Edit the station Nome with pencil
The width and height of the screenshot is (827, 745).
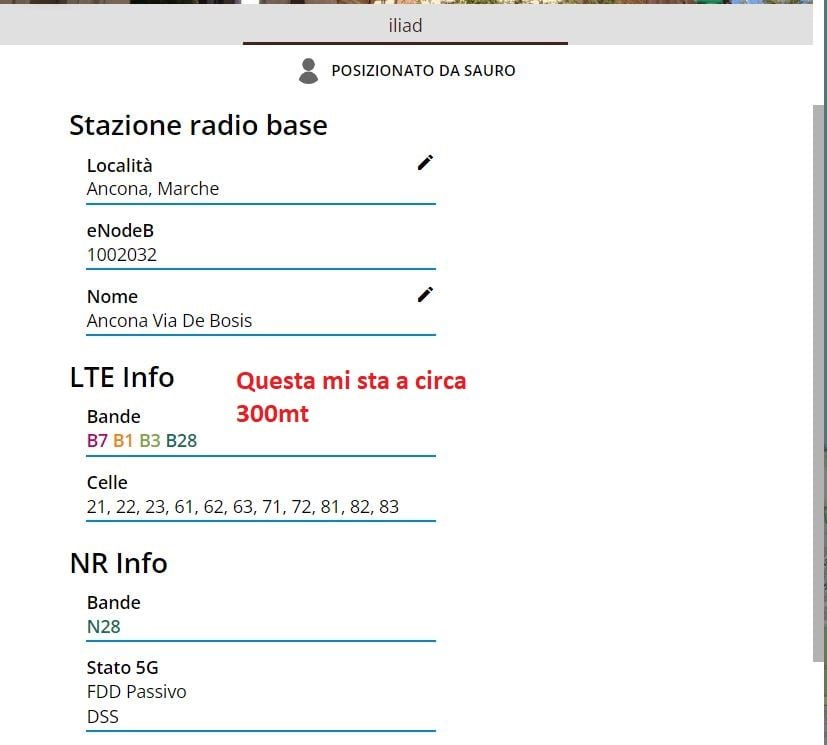coord(425,294)
